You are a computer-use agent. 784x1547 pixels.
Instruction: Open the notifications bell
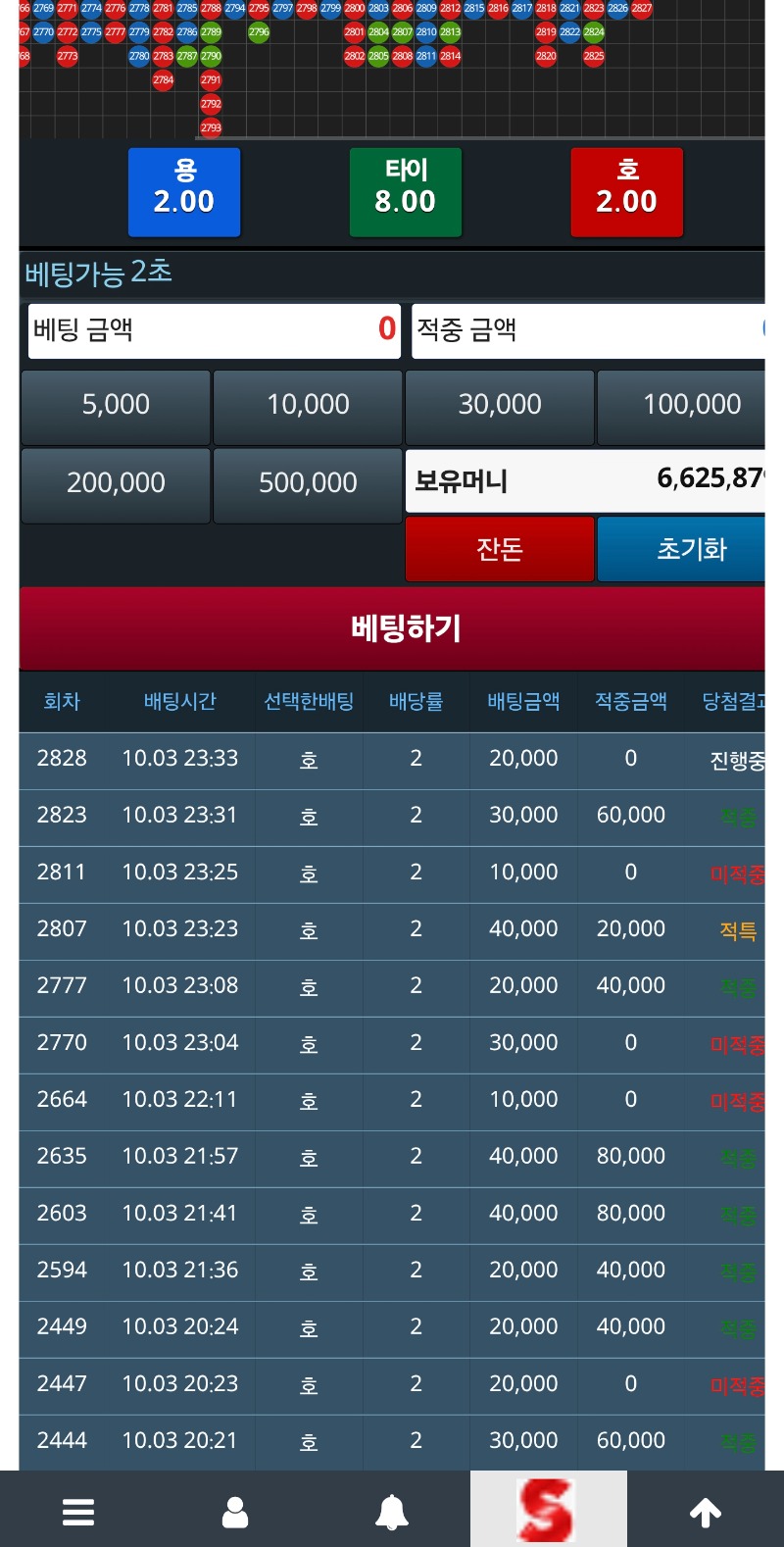(392, 1512)
